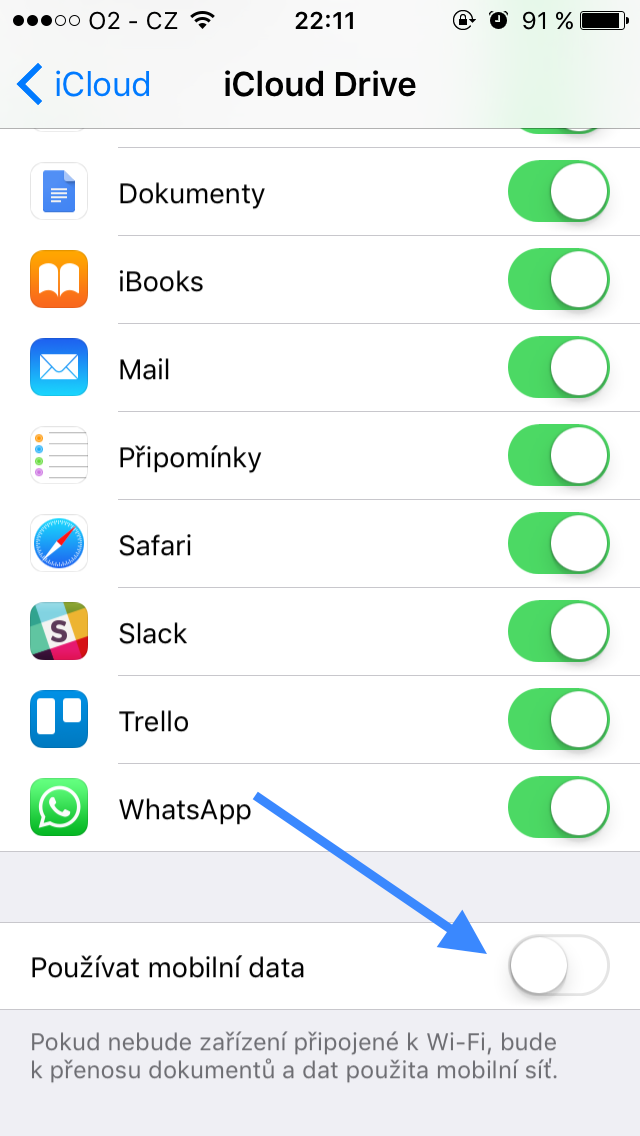Disable WhatsApp iCloud Drive access
The image size is (640, 1136).
558,807
